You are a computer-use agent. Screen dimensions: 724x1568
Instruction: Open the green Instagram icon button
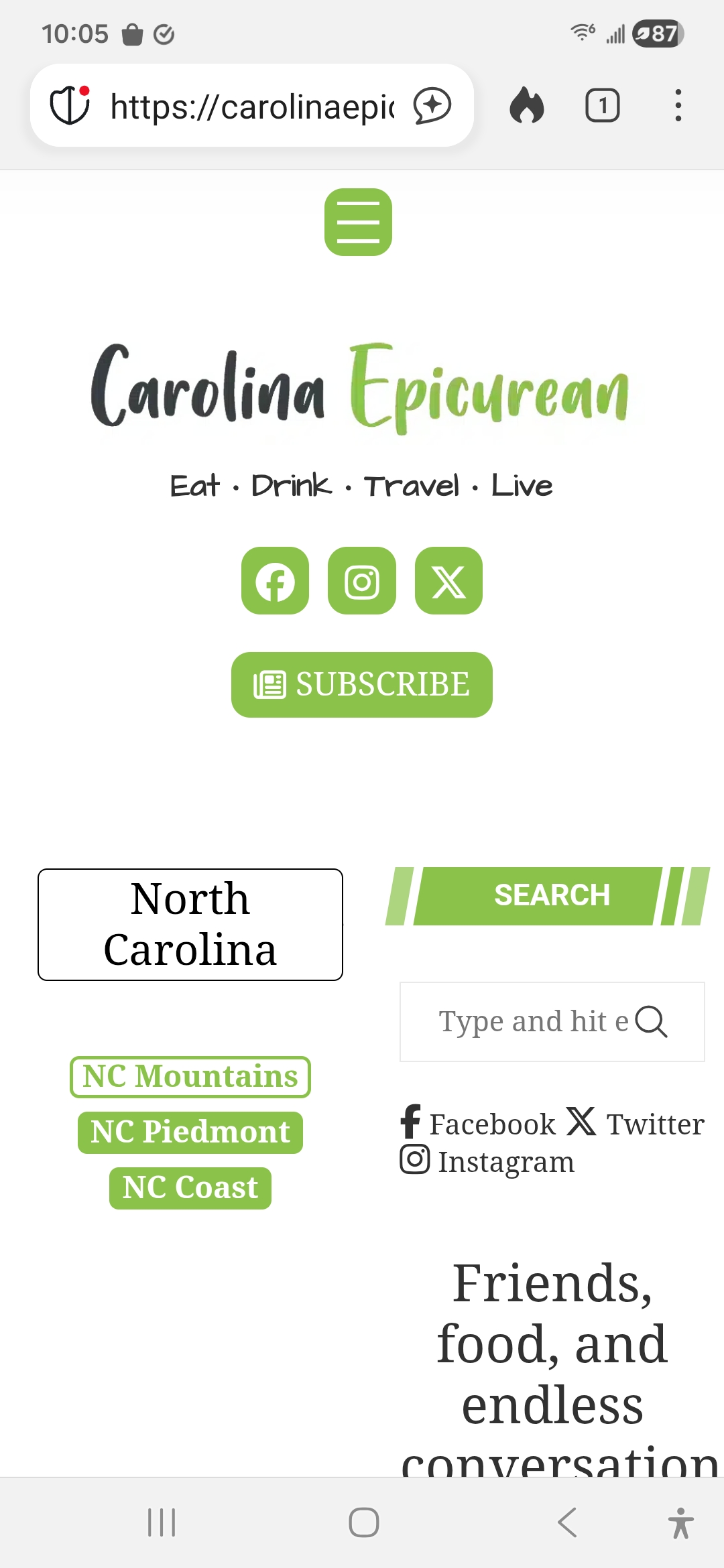coord(362,581)
